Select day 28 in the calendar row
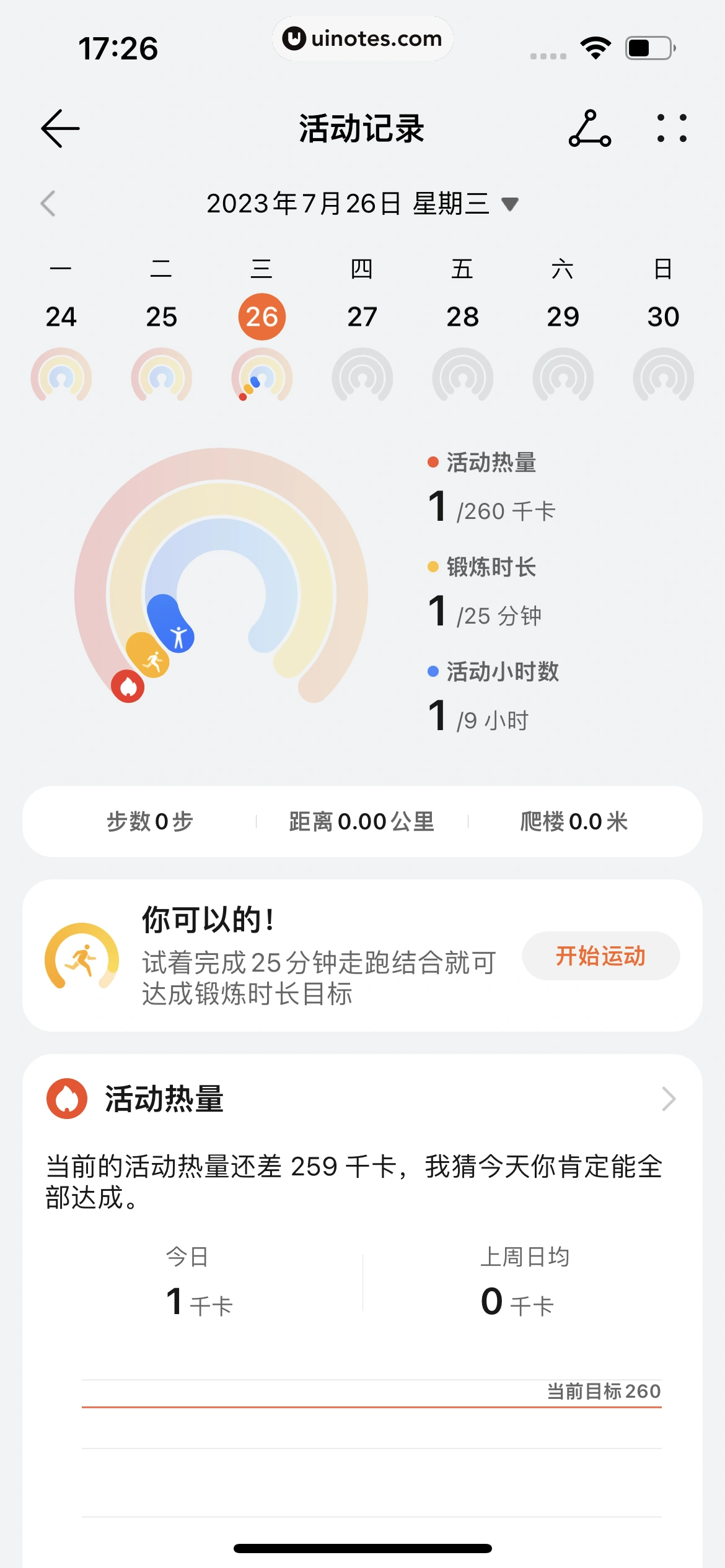 (464, 316)
